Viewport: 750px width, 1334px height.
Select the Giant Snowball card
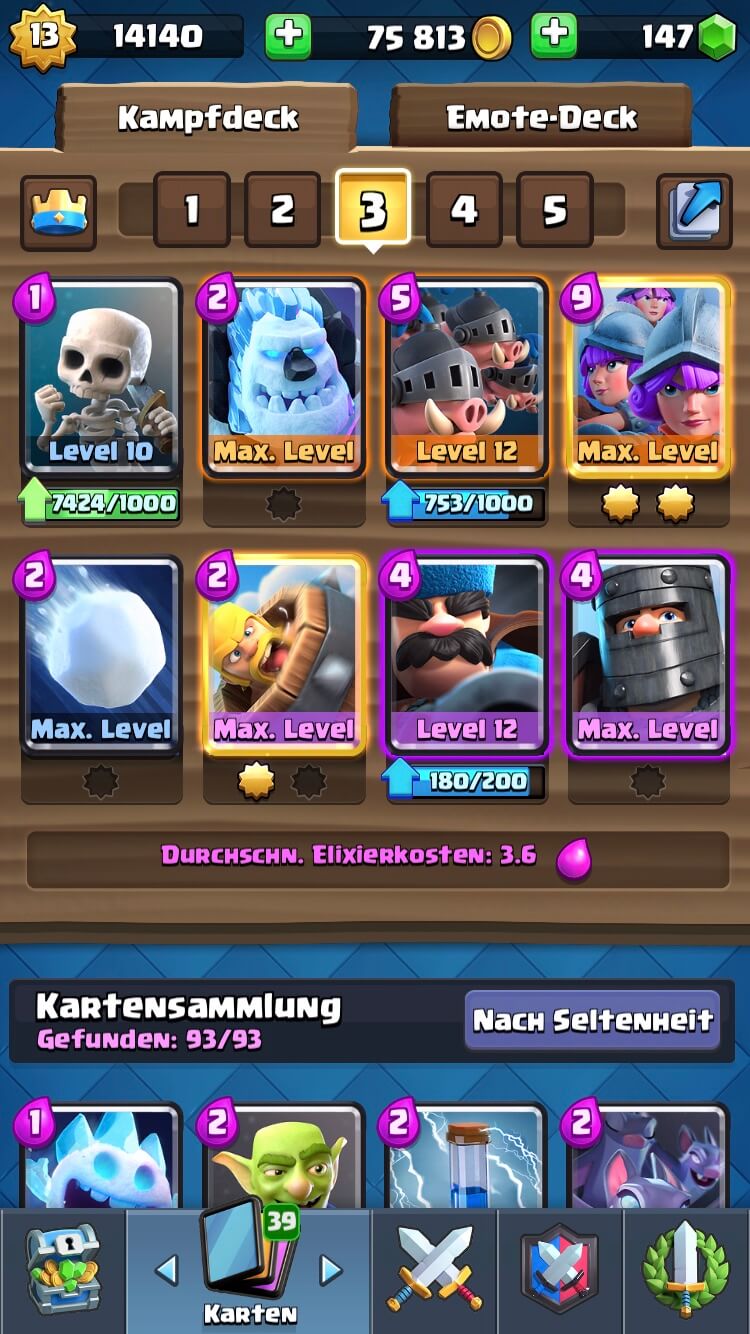(101, 657)
